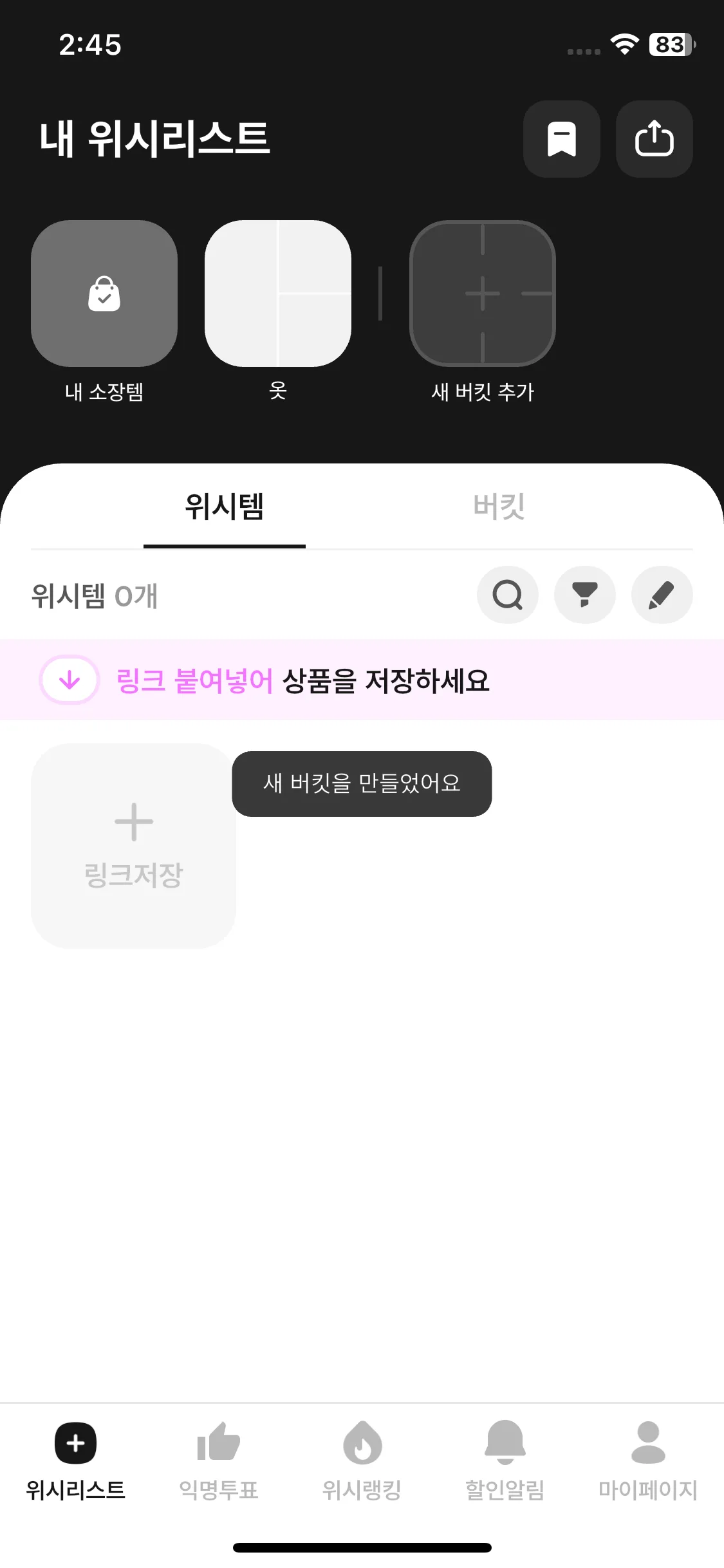Open the filter icon next to search

pyautogui.click(x=584, y=595)
